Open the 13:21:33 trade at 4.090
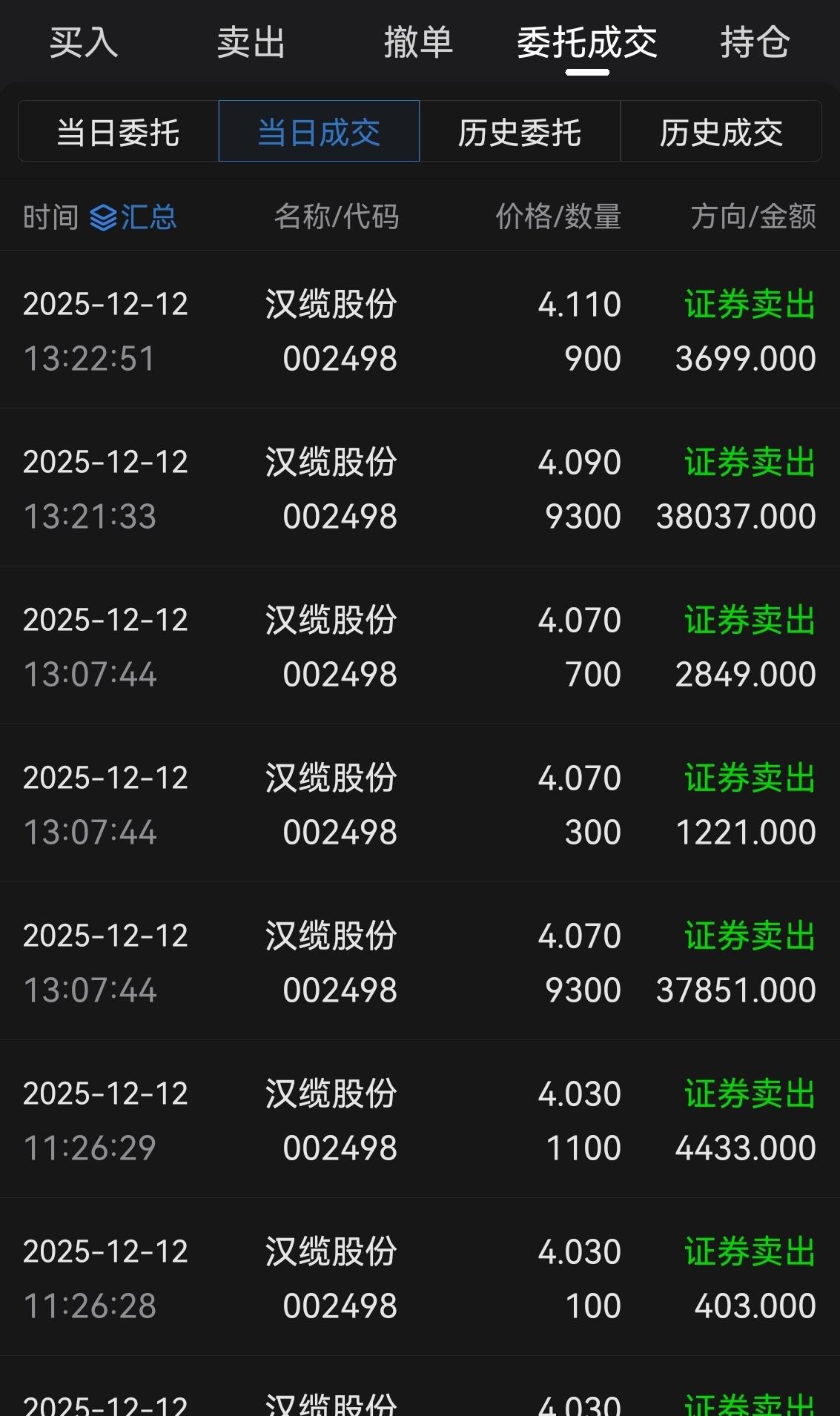 (x=420, y=488)
